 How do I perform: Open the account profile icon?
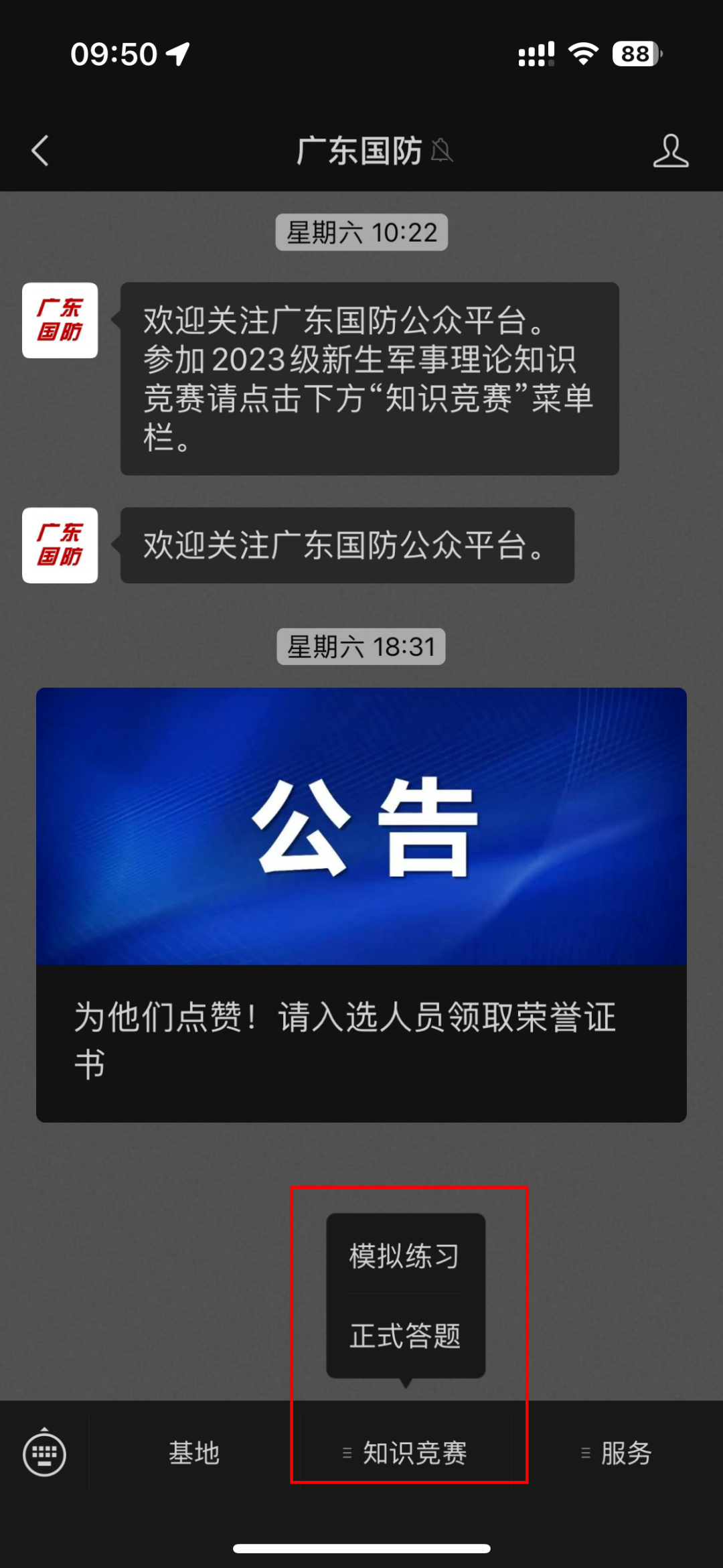tap(670, 150)
